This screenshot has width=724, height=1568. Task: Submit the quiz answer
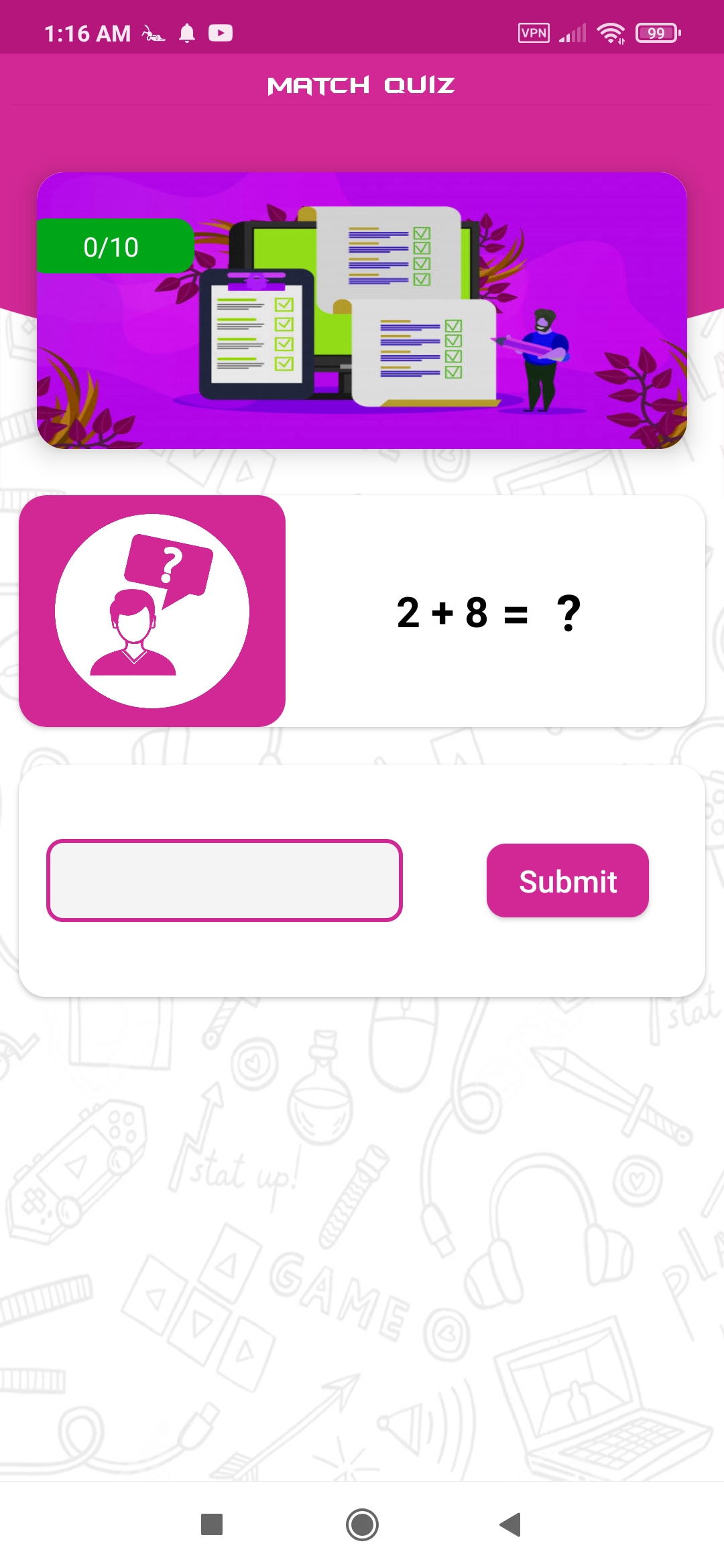tap(567, 880)
